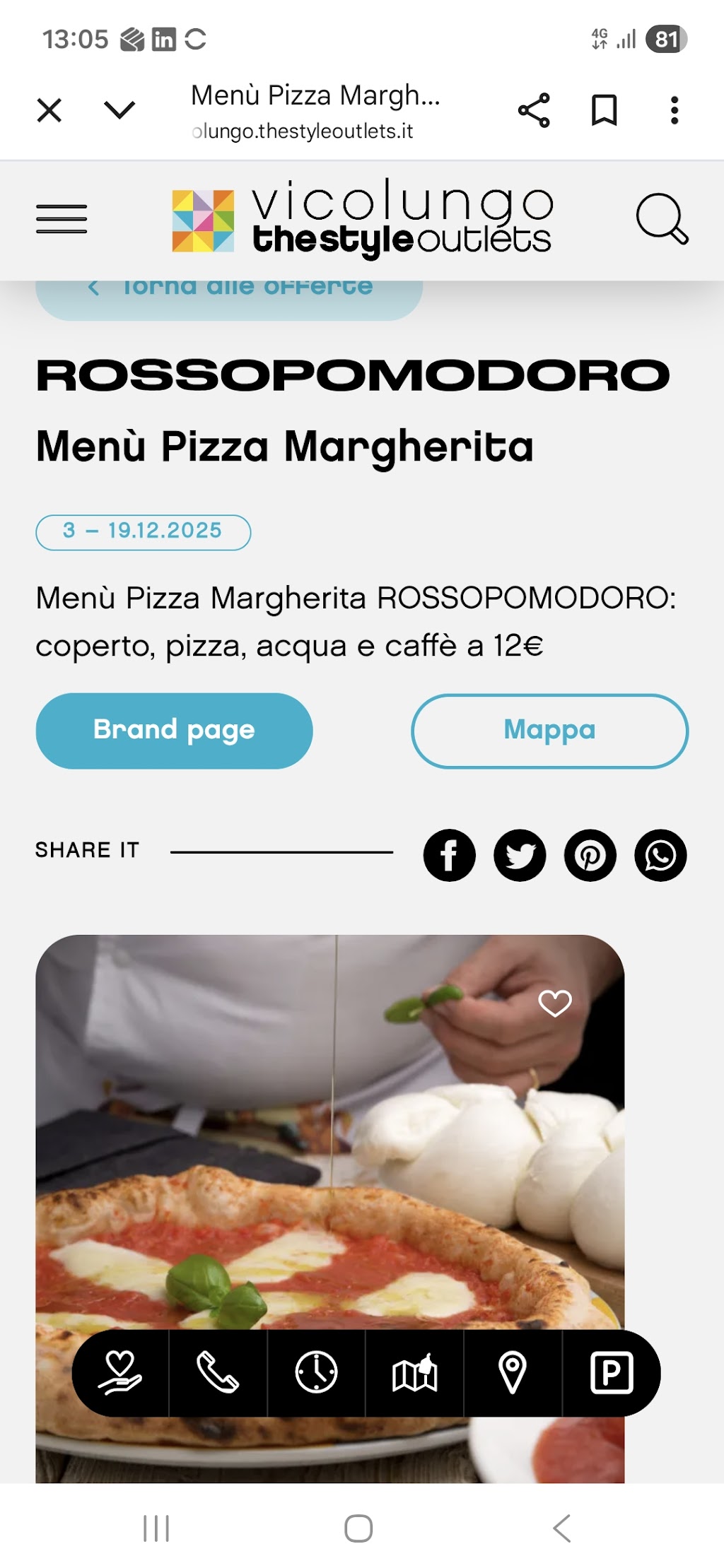Tap the Mappa button
The width and height of the screenshot is (724, 1568).
point(549,731)
